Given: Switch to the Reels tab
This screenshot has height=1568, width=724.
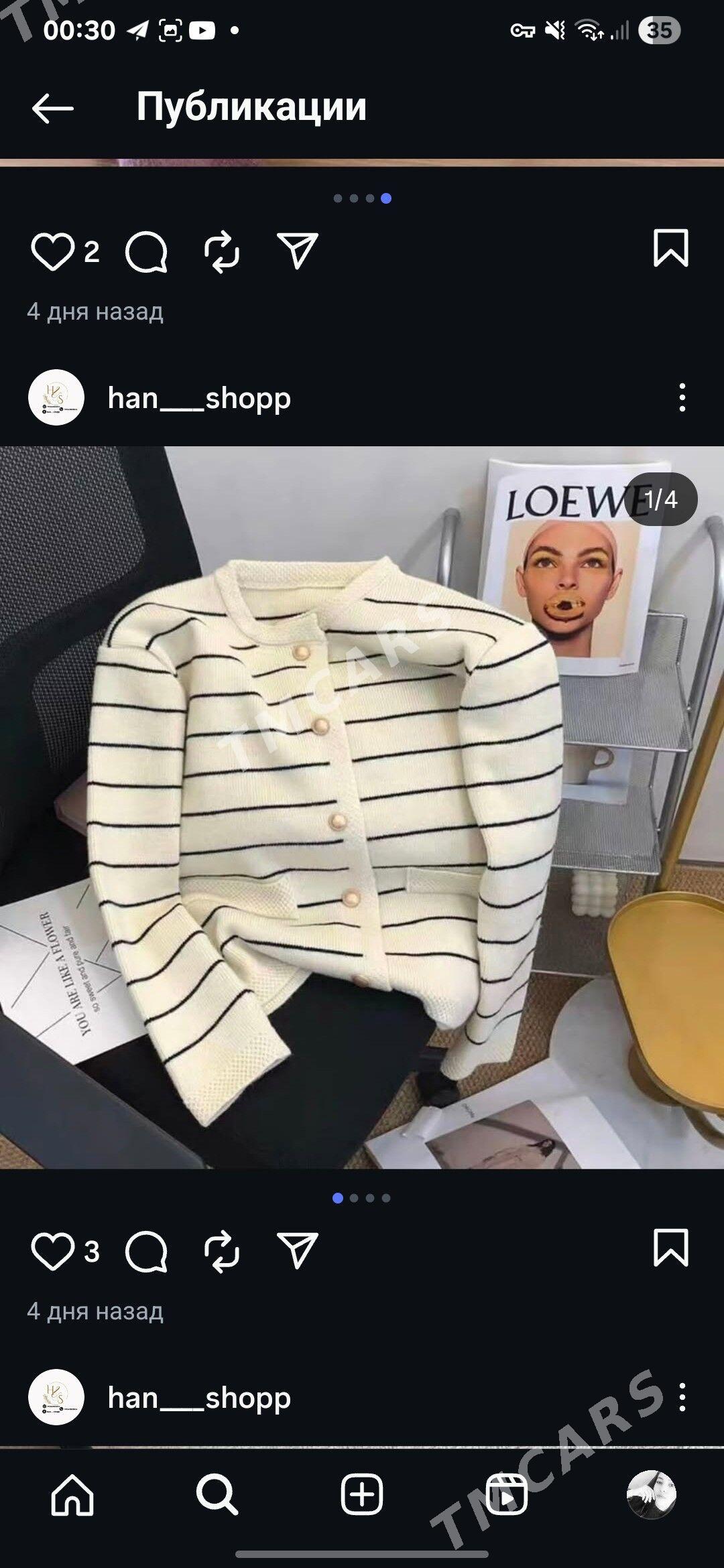Looking at the screenshot, I should click(x=507, y=1494).
